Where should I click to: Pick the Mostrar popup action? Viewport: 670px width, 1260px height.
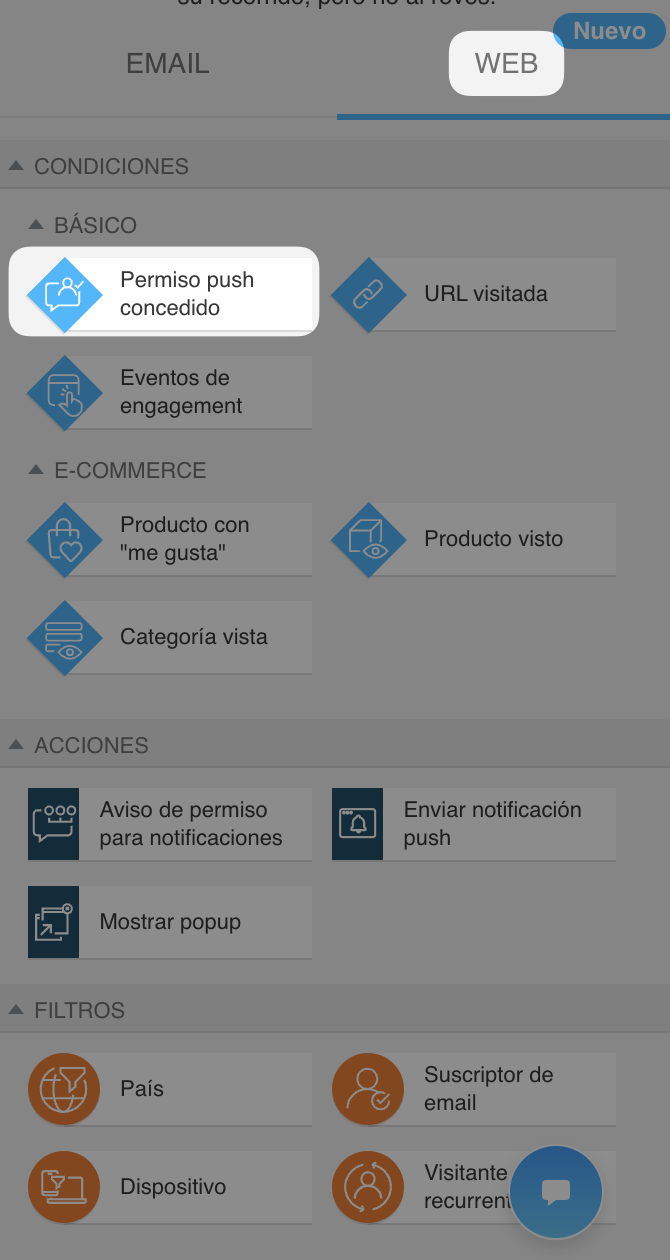click(170, 922)
